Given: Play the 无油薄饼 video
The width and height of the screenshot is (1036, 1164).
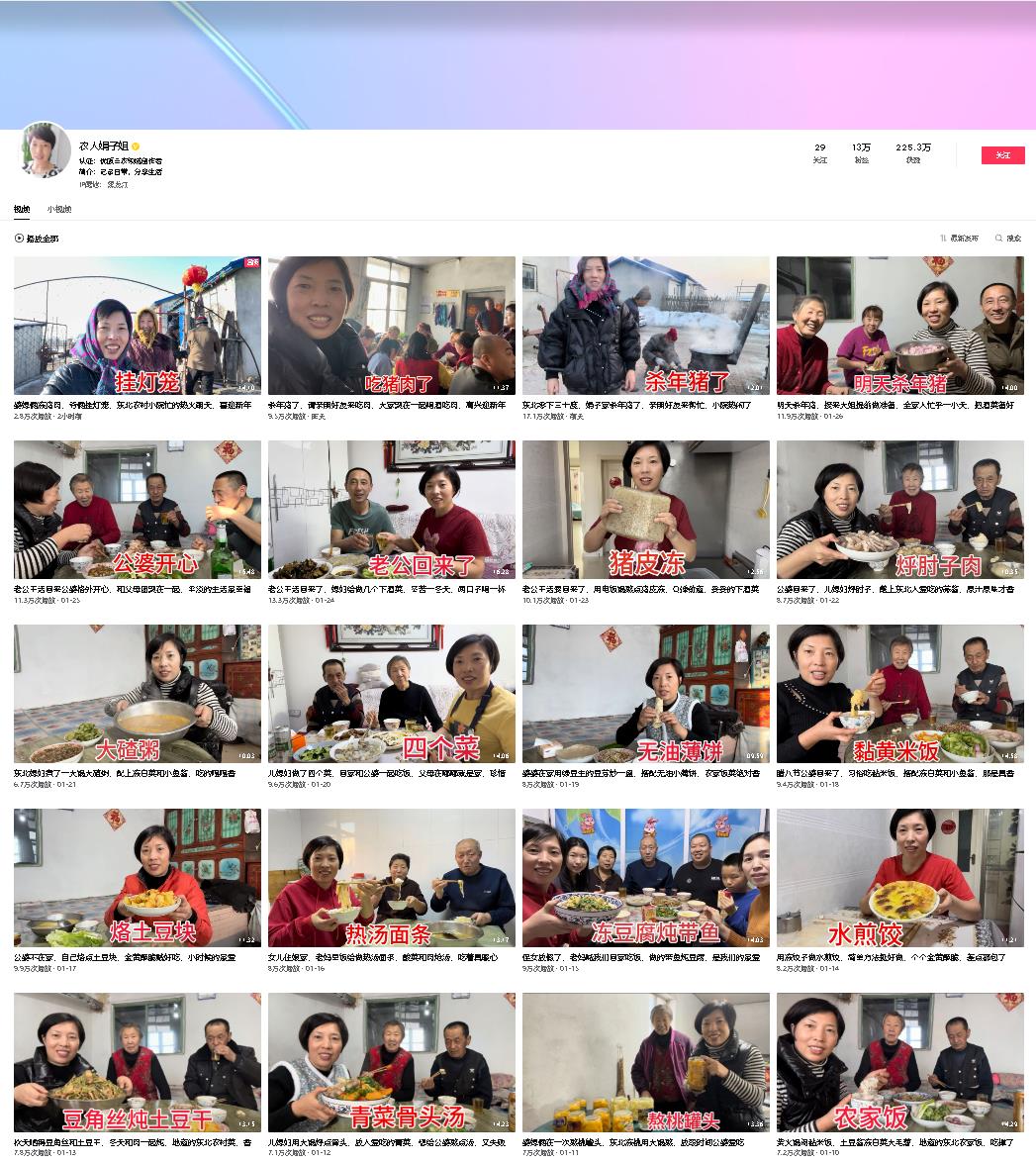Looking at the screenshot, I should point(645,694).
